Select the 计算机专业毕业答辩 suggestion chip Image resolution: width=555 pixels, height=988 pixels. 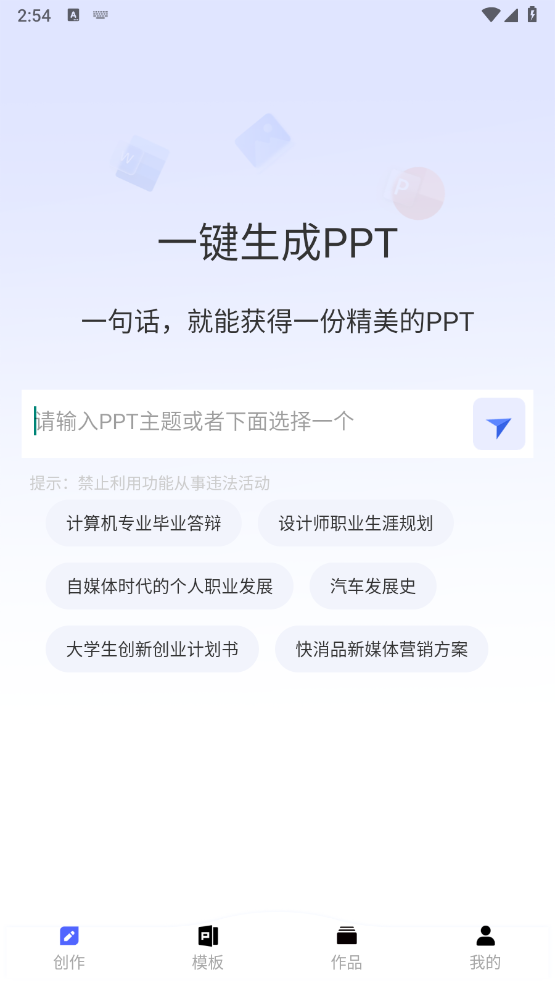tap(144, 523)
